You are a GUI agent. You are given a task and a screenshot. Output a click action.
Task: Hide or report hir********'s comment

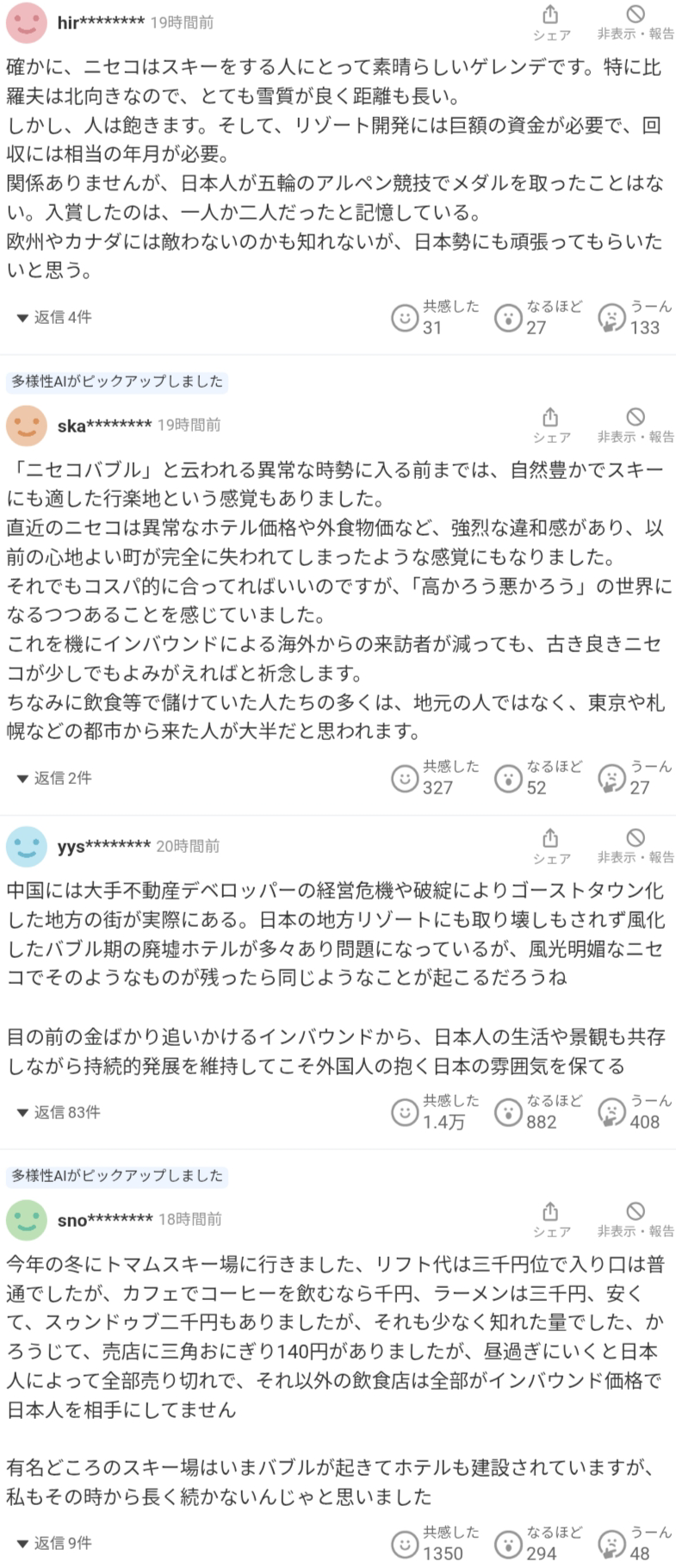click(636, 22)
